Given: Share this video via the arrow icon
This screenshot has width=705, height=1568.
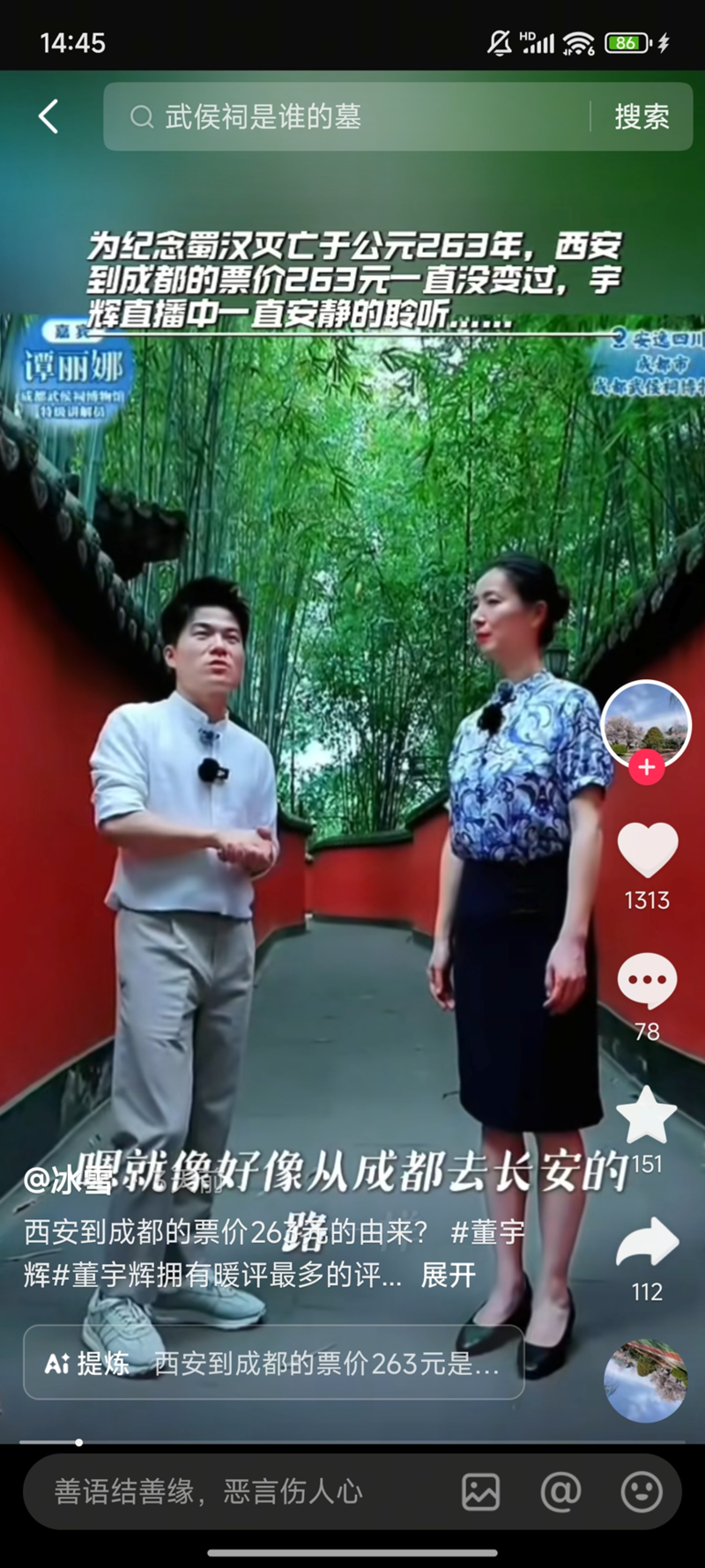Looking at the screenshot, I should click(x=647, y=1242).
